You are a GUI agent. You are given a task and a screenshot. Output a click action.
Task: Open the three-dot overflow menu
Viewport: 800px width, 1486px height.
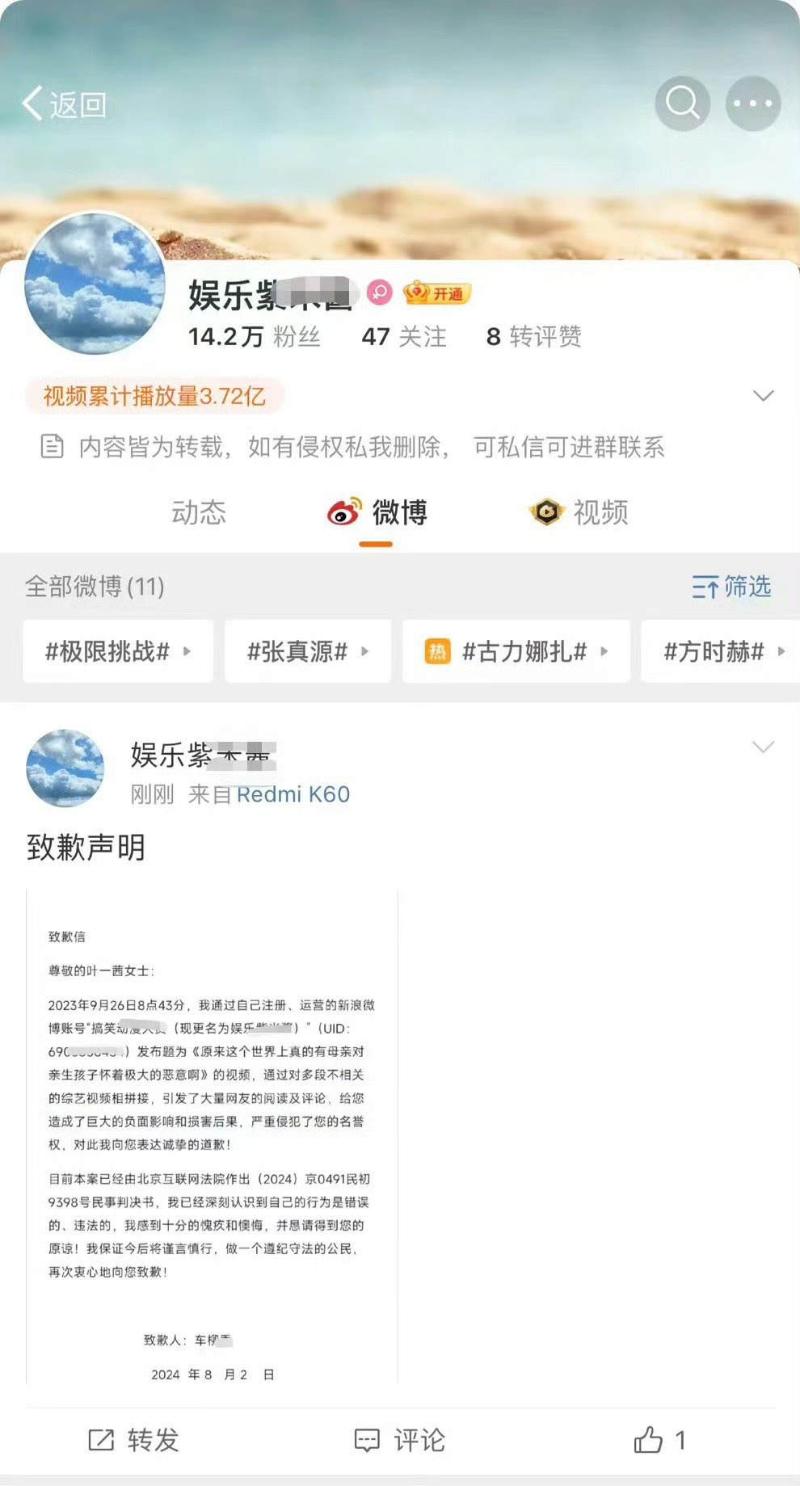(x=752, y=103)
